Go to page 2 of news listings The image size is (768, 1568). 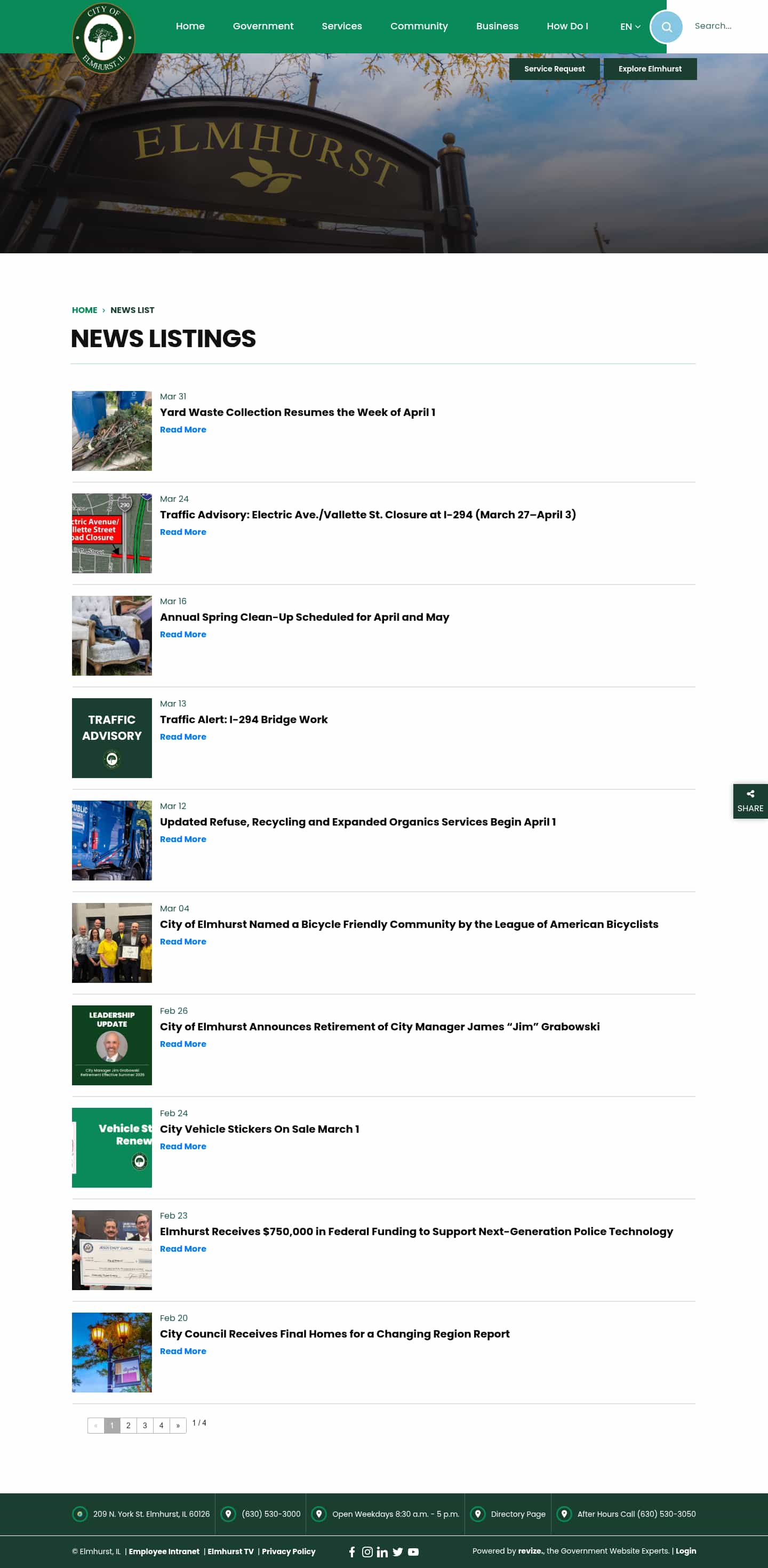pyautogui.click(x=129, y=1425)
